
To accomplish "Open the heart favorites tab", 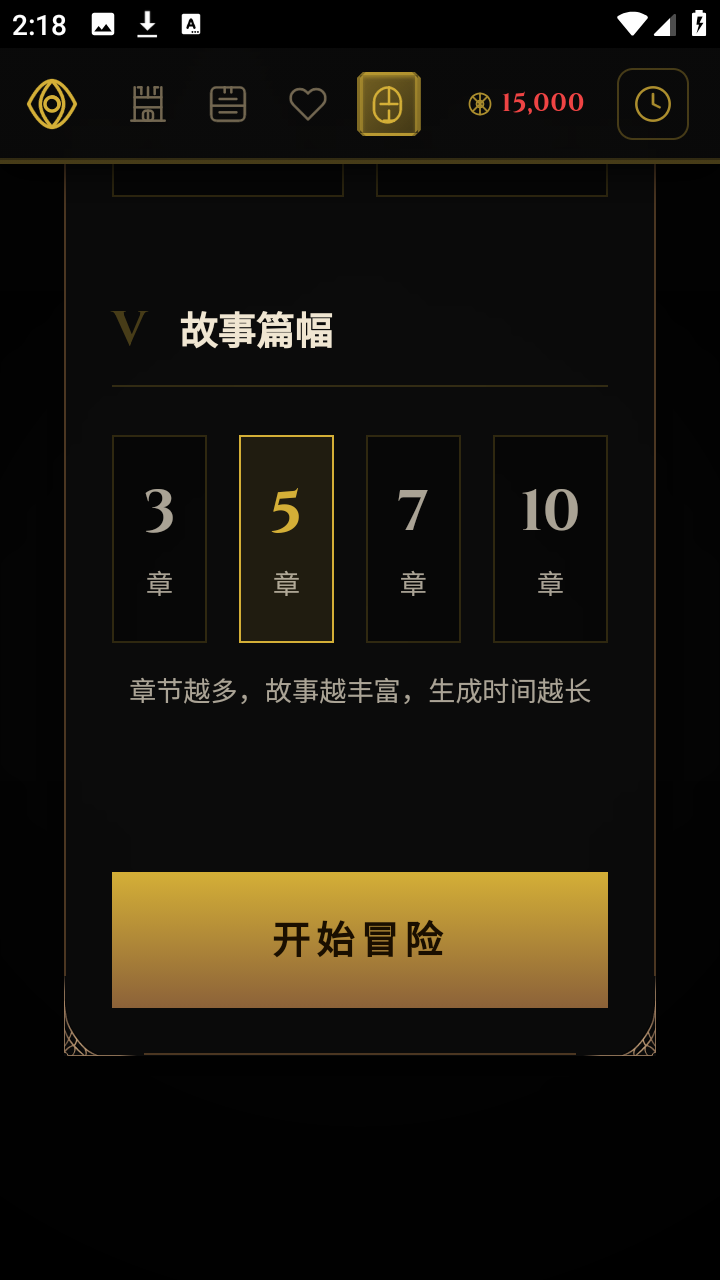I will tap(308, 104).
